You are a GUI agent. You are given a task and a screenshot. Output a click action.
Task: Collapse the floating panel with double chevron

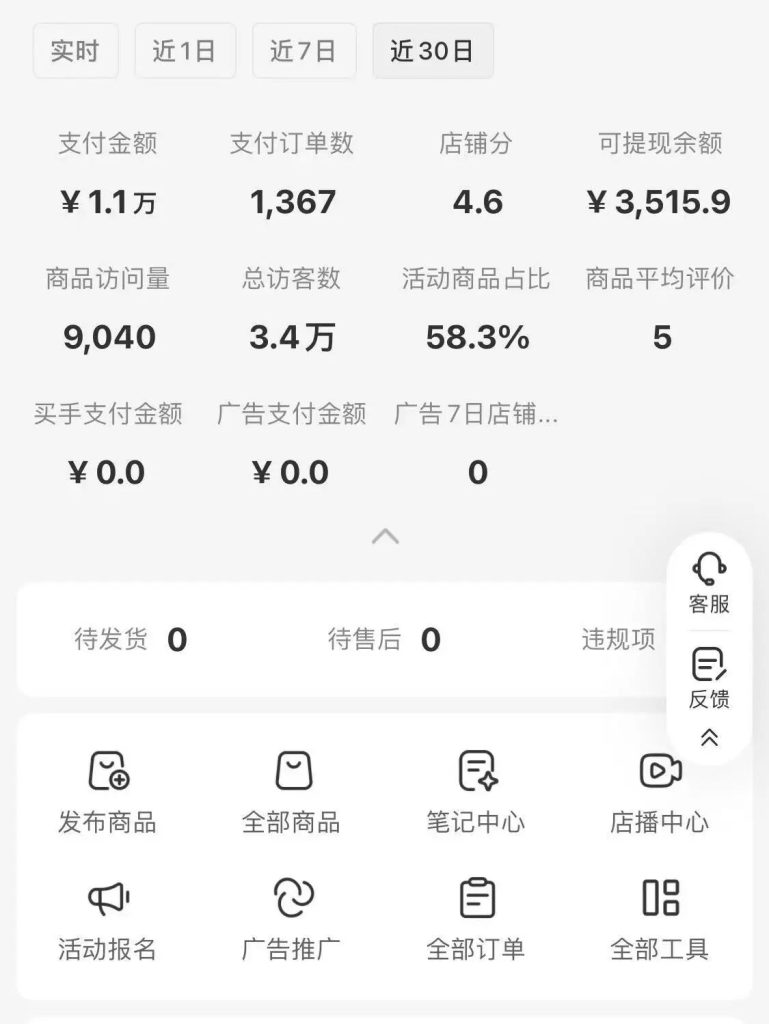coord(709,738)
